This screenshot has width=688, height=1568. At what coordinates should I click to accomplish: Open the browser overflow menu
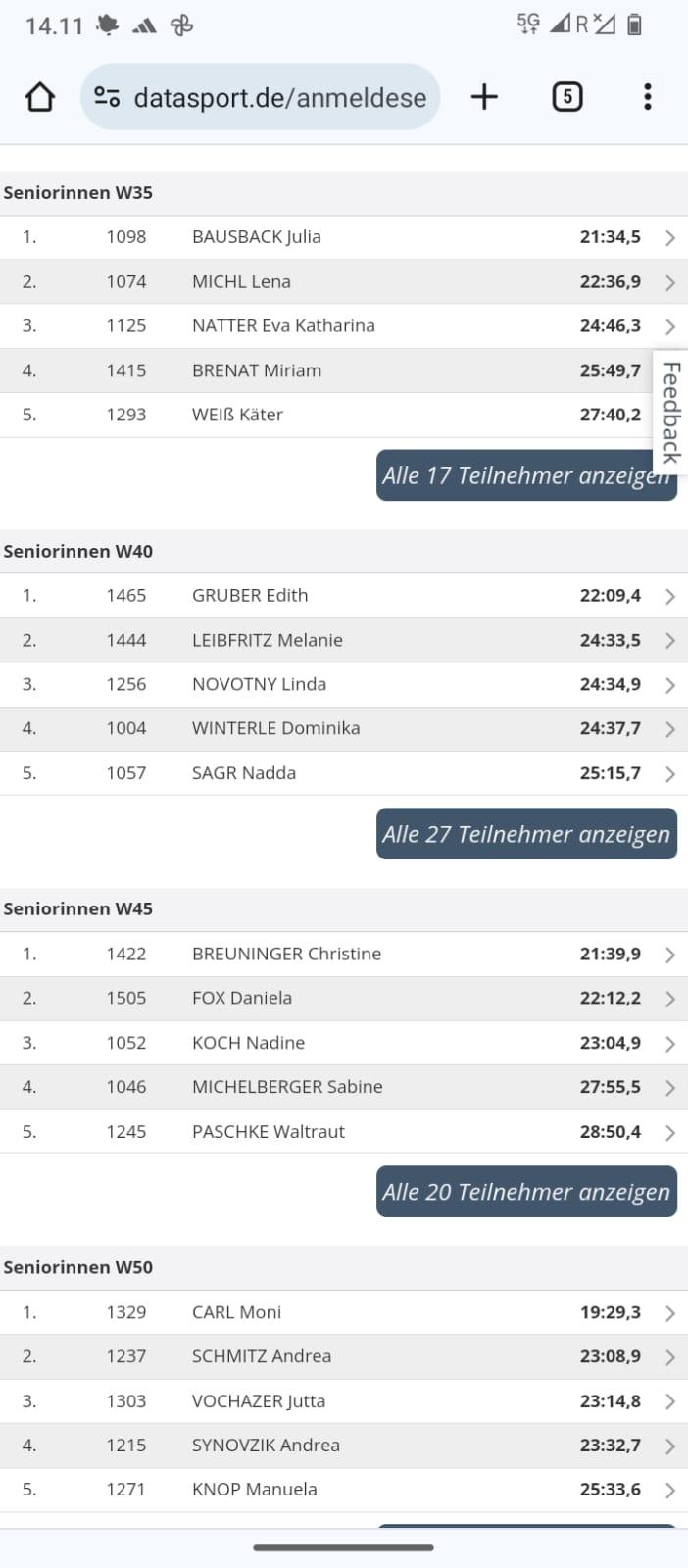pos(648,97)
